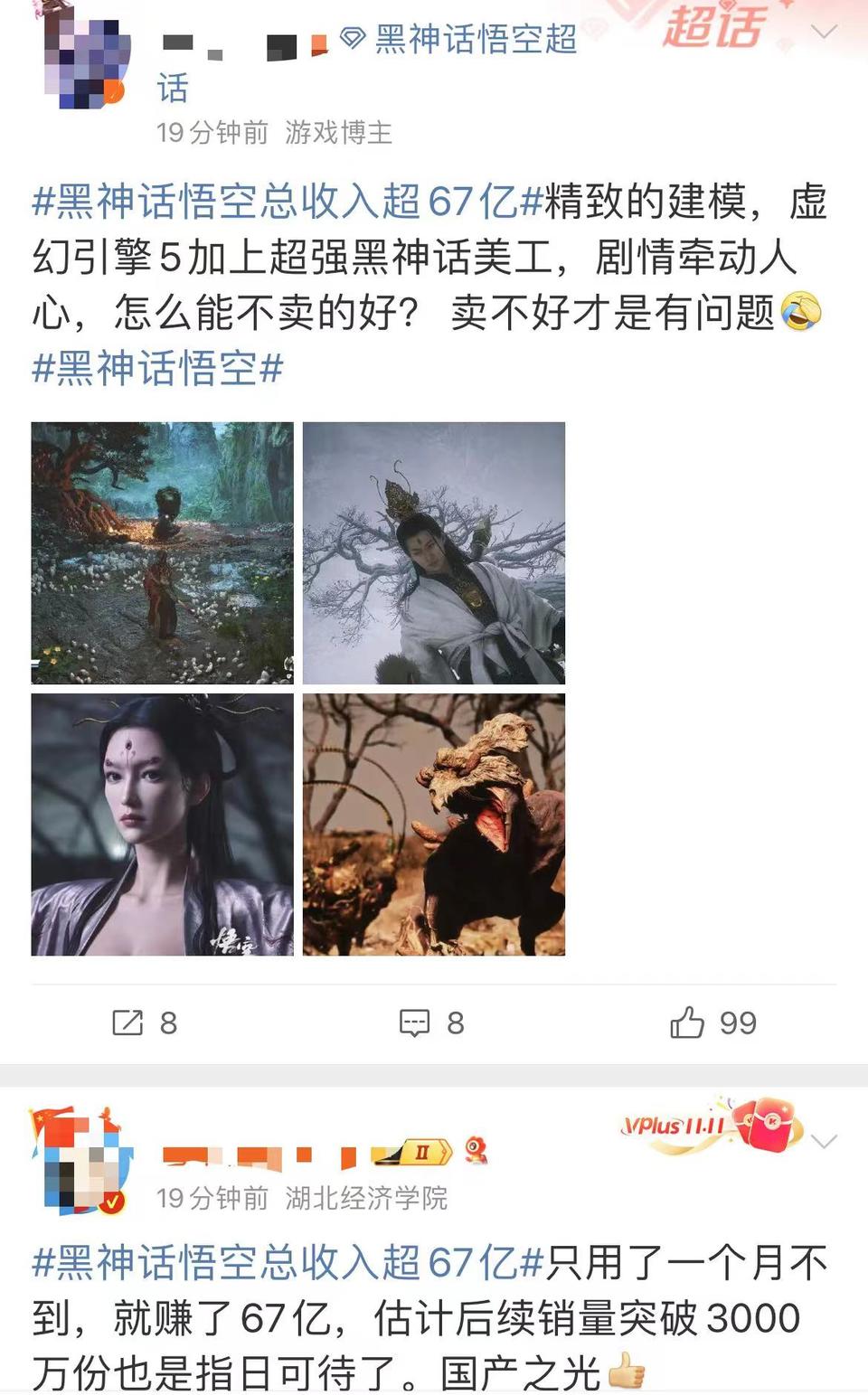View the beast creature screenshot
868x1395 pixels.
(x=434, y=825)
